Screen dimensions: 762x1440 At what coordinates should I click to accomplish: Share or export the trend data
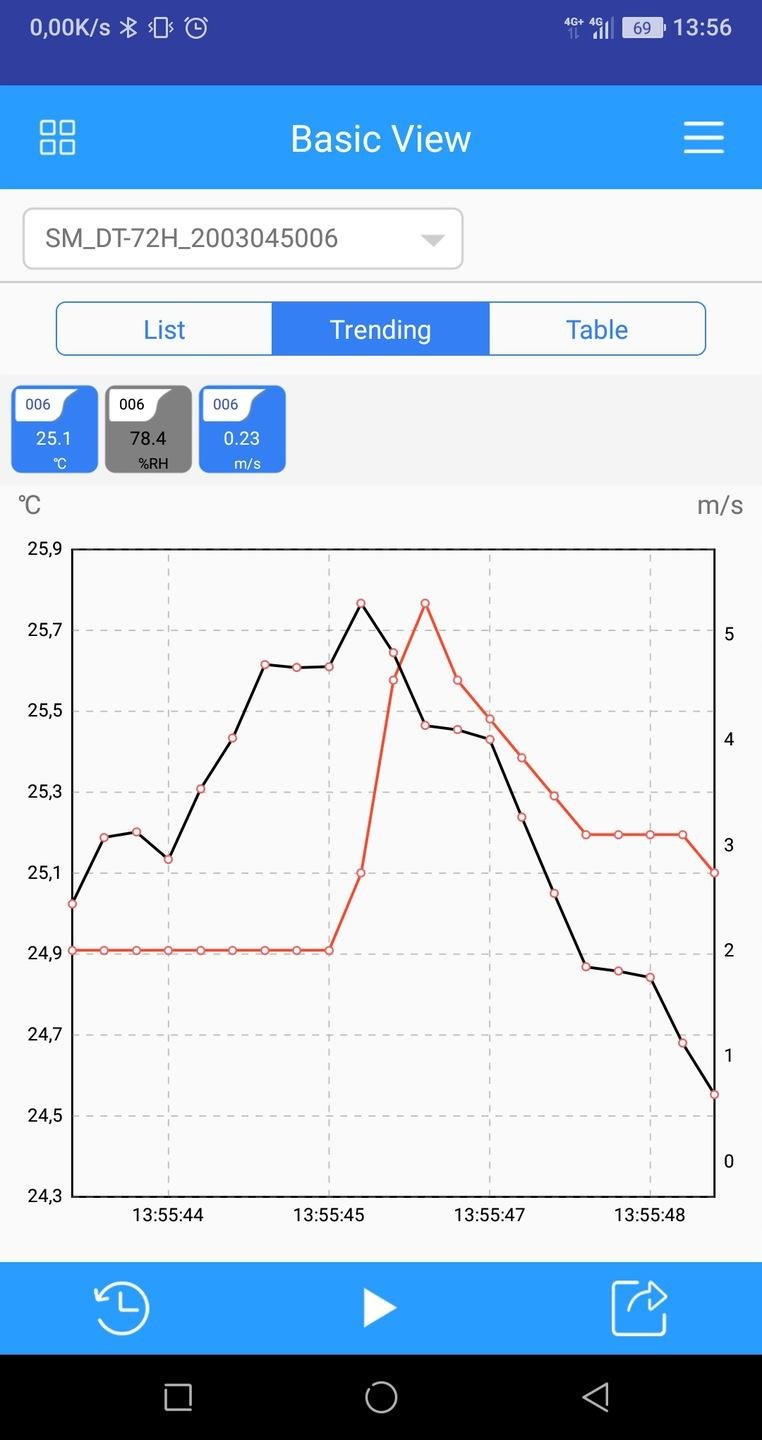tap(639, 1307)
